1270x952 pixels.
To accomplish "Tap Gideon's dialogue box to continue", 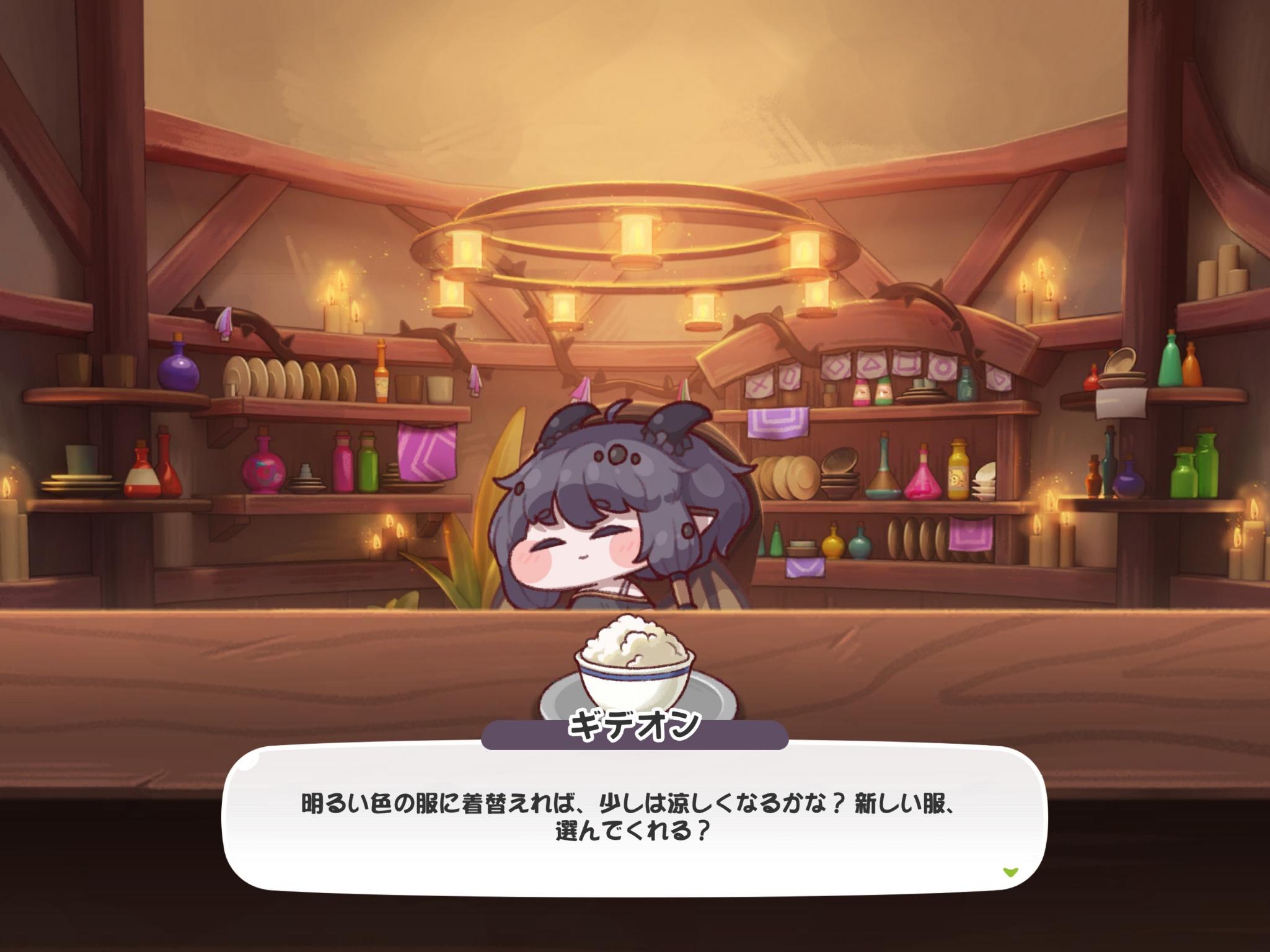I will (x=634, y=820).
